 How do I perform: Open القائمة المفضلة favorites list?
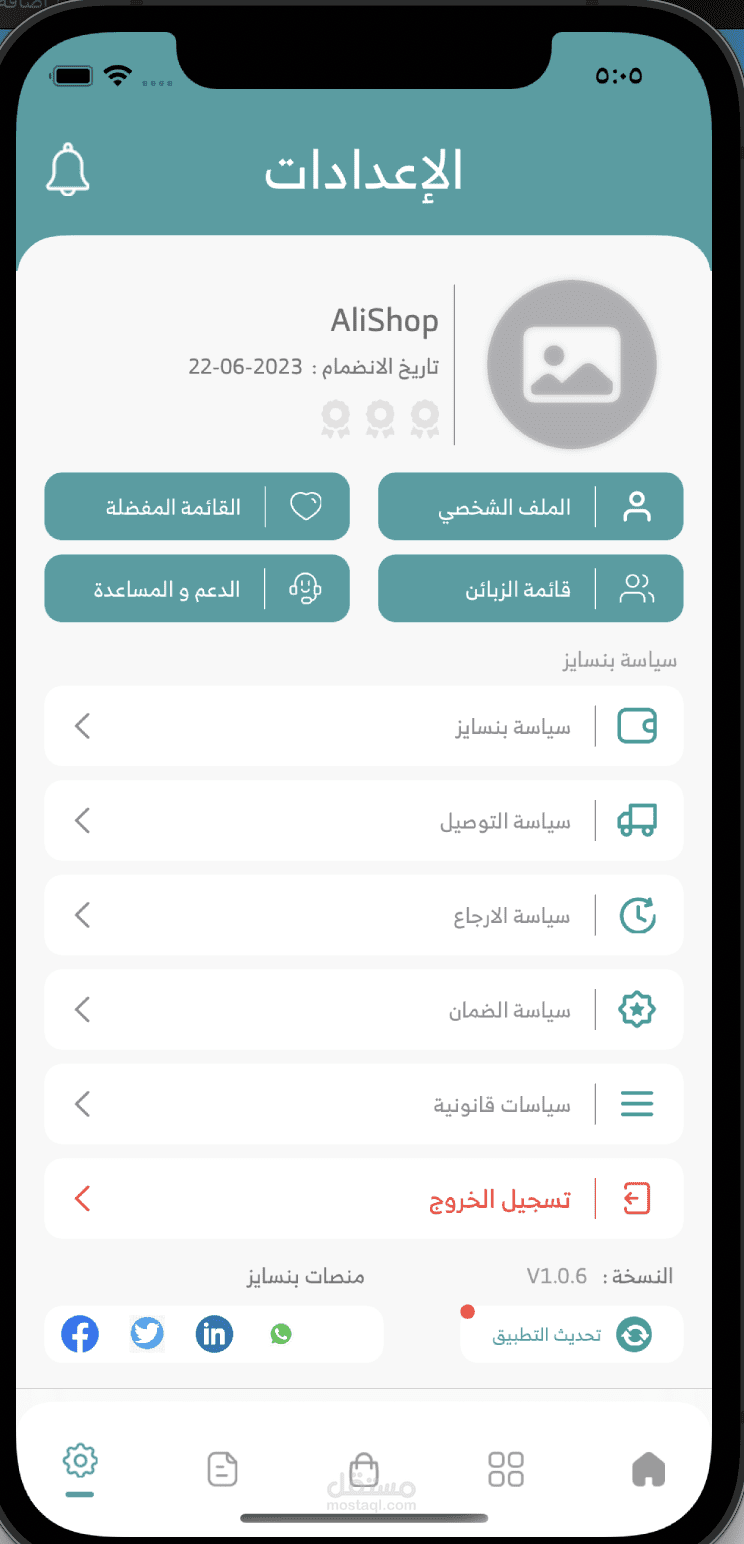(x=197, y=507)
